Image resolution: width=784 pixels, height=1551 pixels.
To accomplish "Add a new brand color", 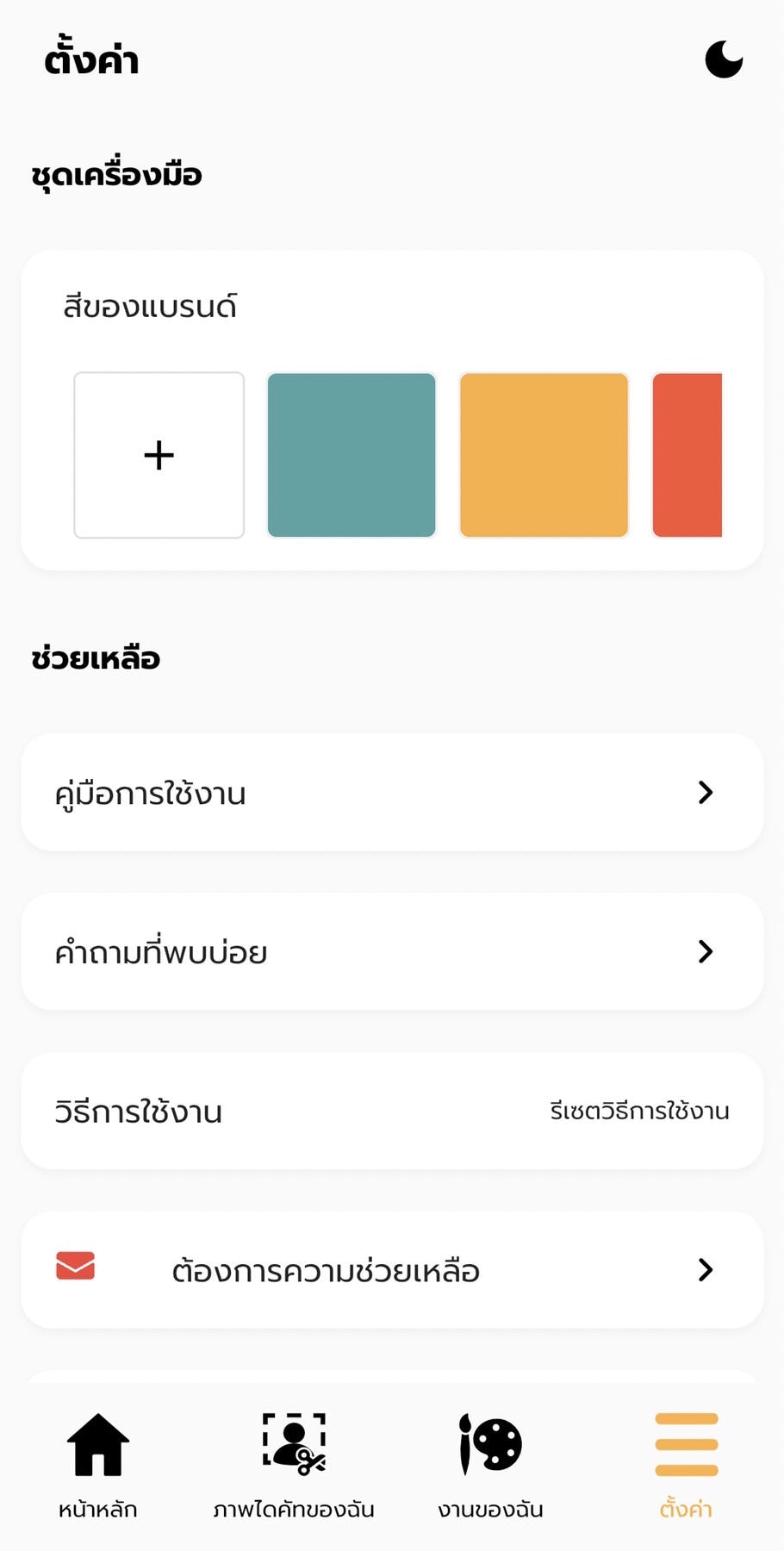I will coord(159,455).
